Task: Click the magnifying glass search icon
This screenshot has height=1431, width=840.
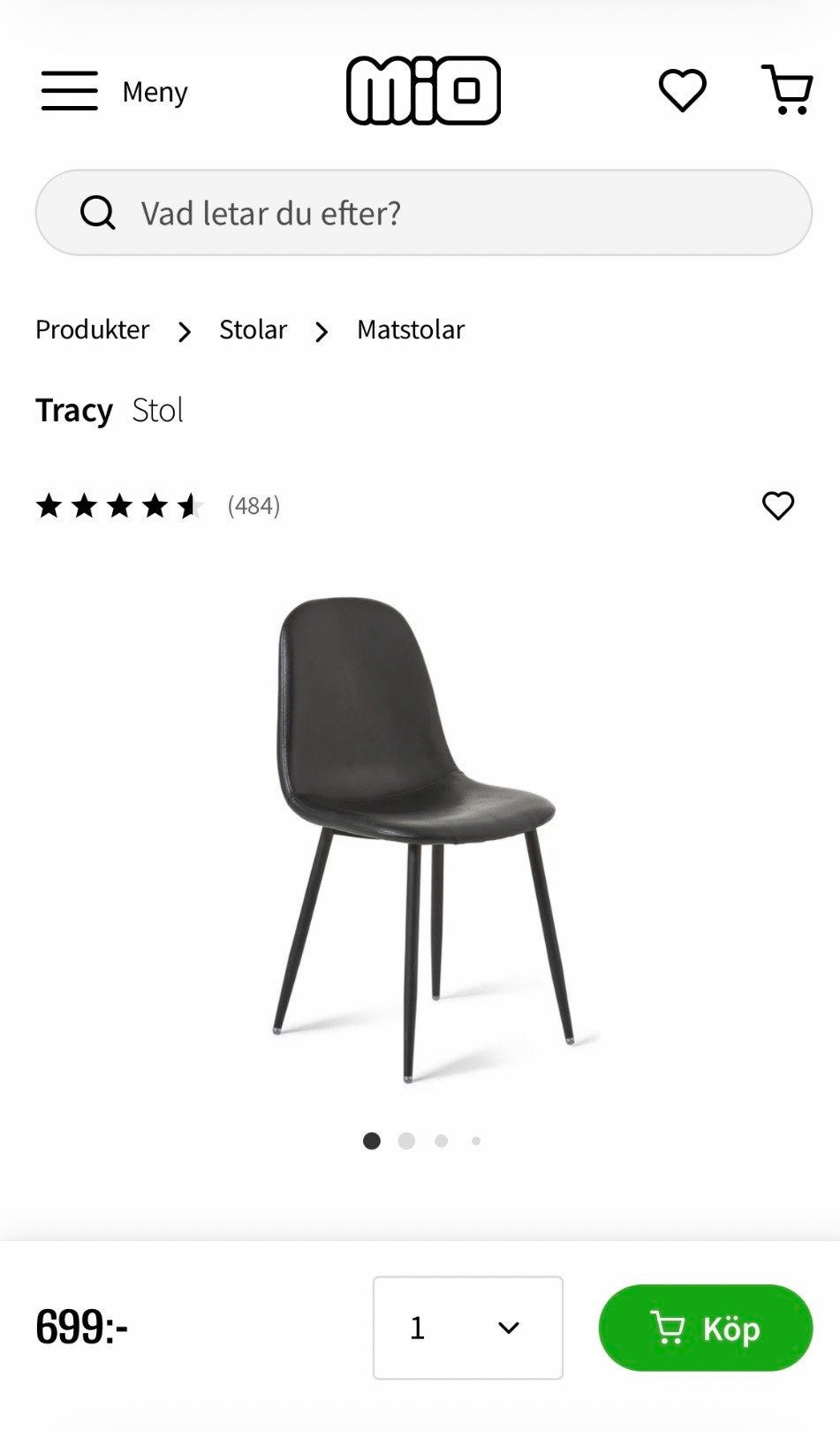Action: [x=99, y=213]
